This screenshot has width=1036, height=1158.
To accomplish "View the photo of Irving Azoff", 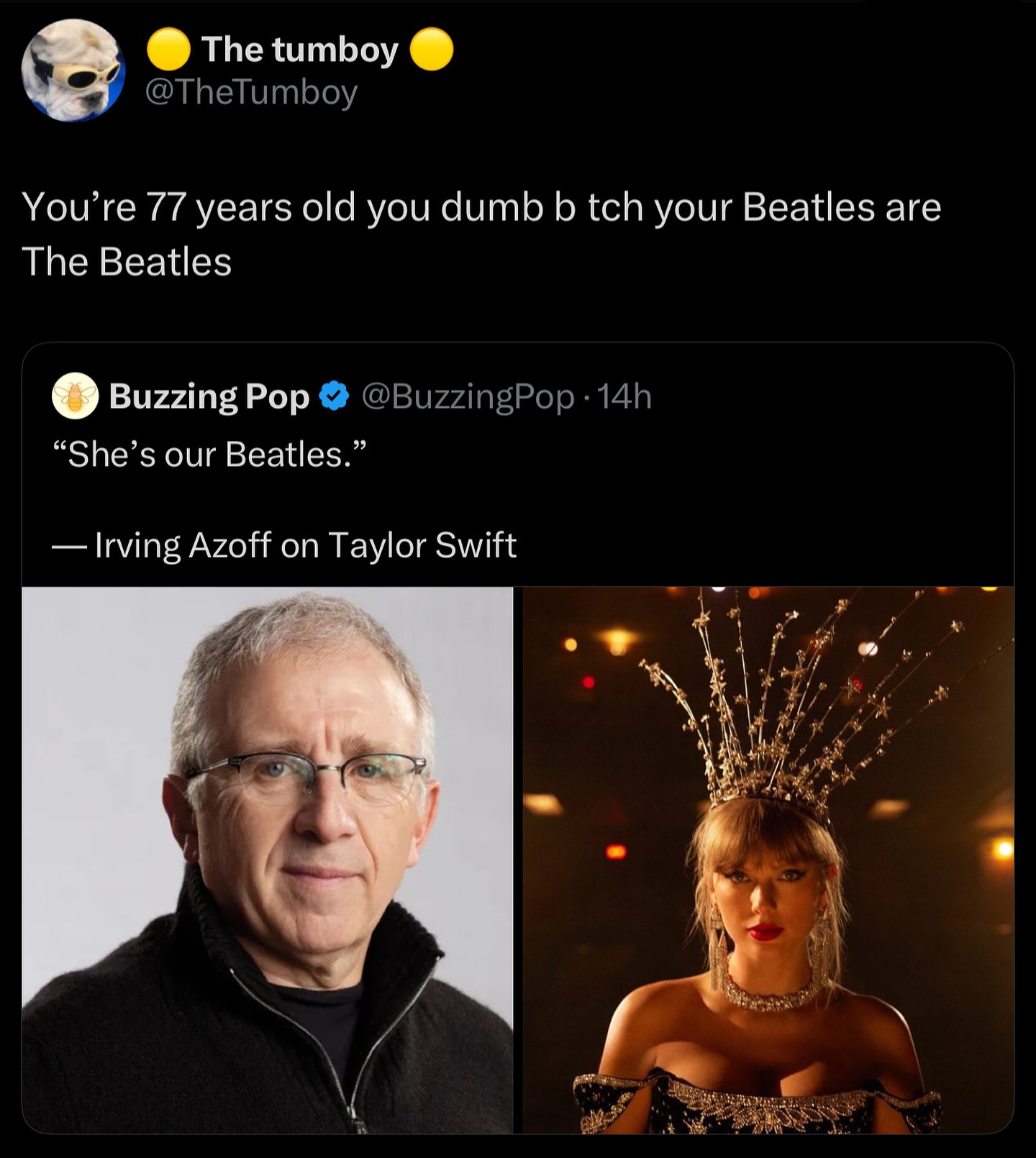I will [267, 860].
